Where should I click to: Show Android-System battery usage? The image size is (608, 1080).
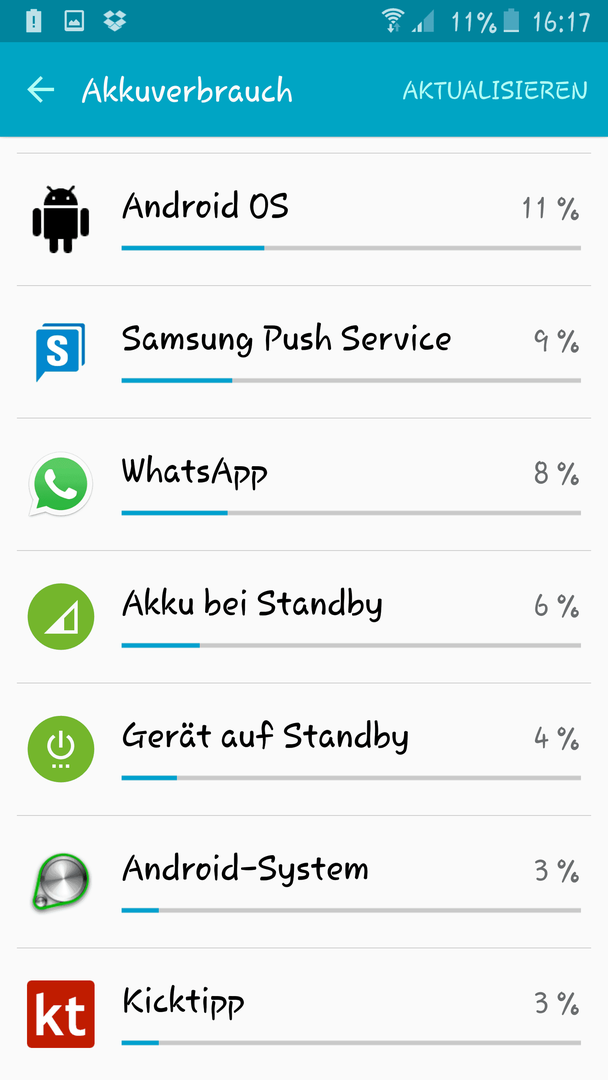point(304,882)
